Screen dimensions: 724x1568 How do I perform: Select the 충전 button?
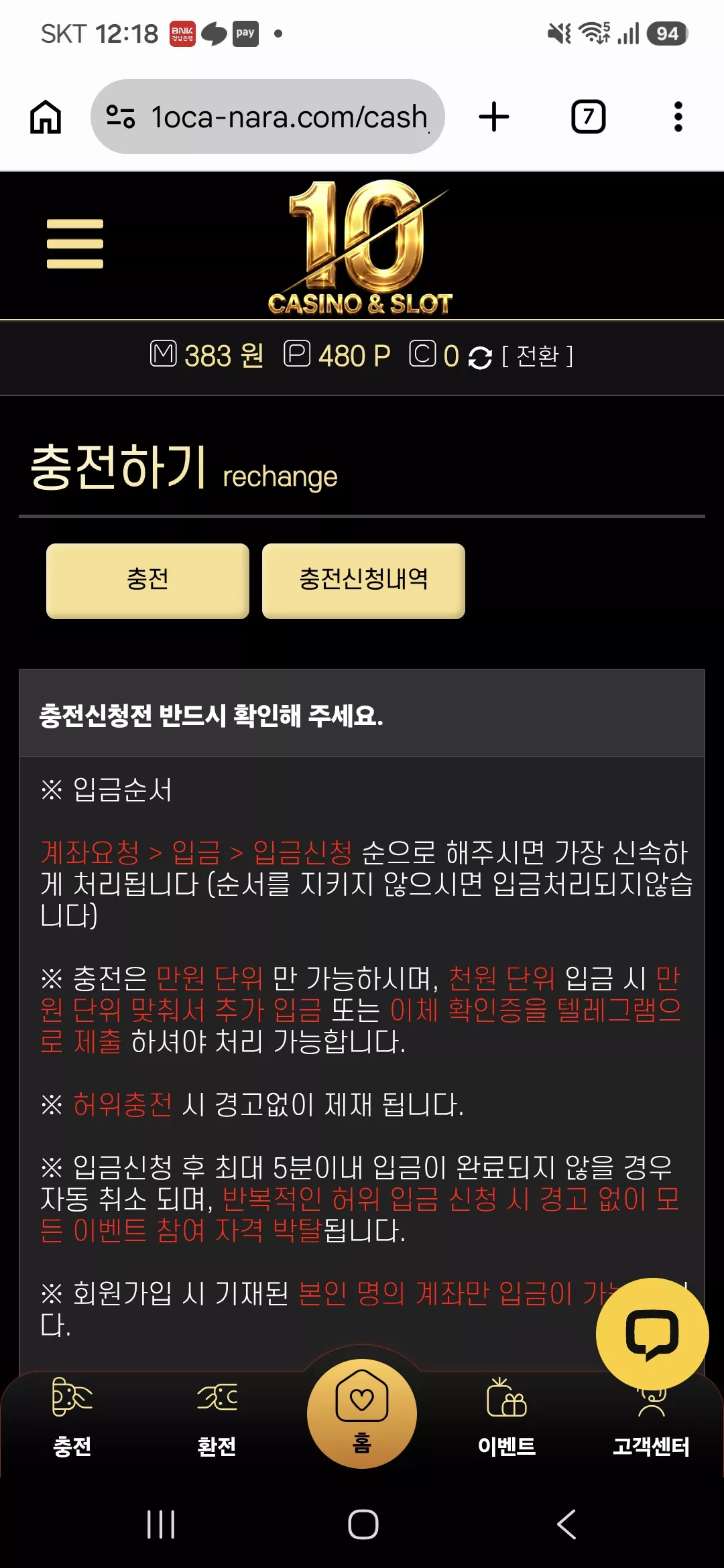pyautogui.click(x=147, y=580)
